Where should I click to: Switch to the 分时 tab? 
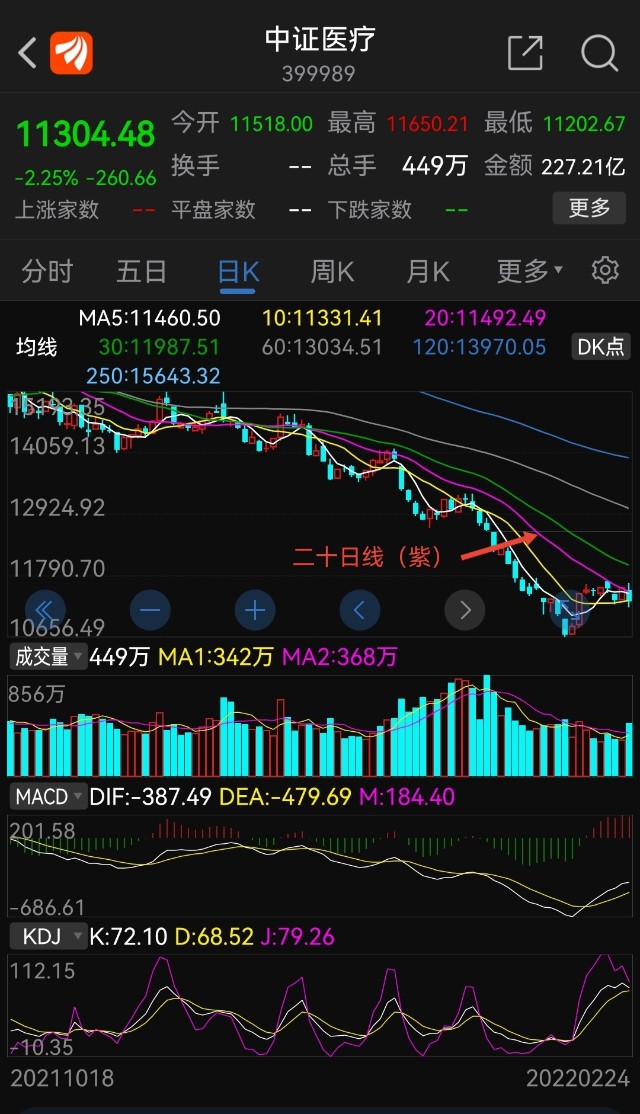tap(47, 271)
